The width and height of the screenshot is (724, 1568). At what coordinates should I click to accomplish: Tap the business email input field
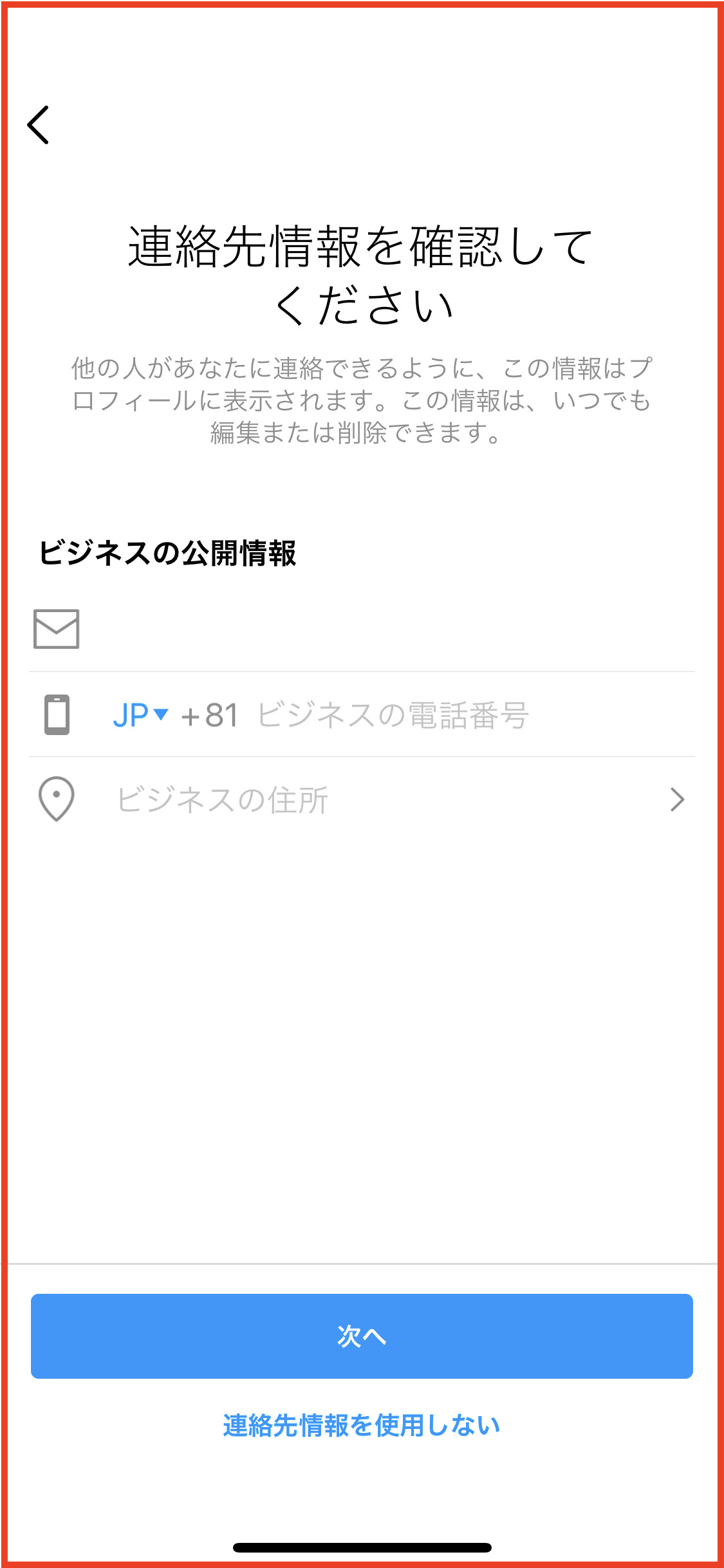[x=386, y=629]
